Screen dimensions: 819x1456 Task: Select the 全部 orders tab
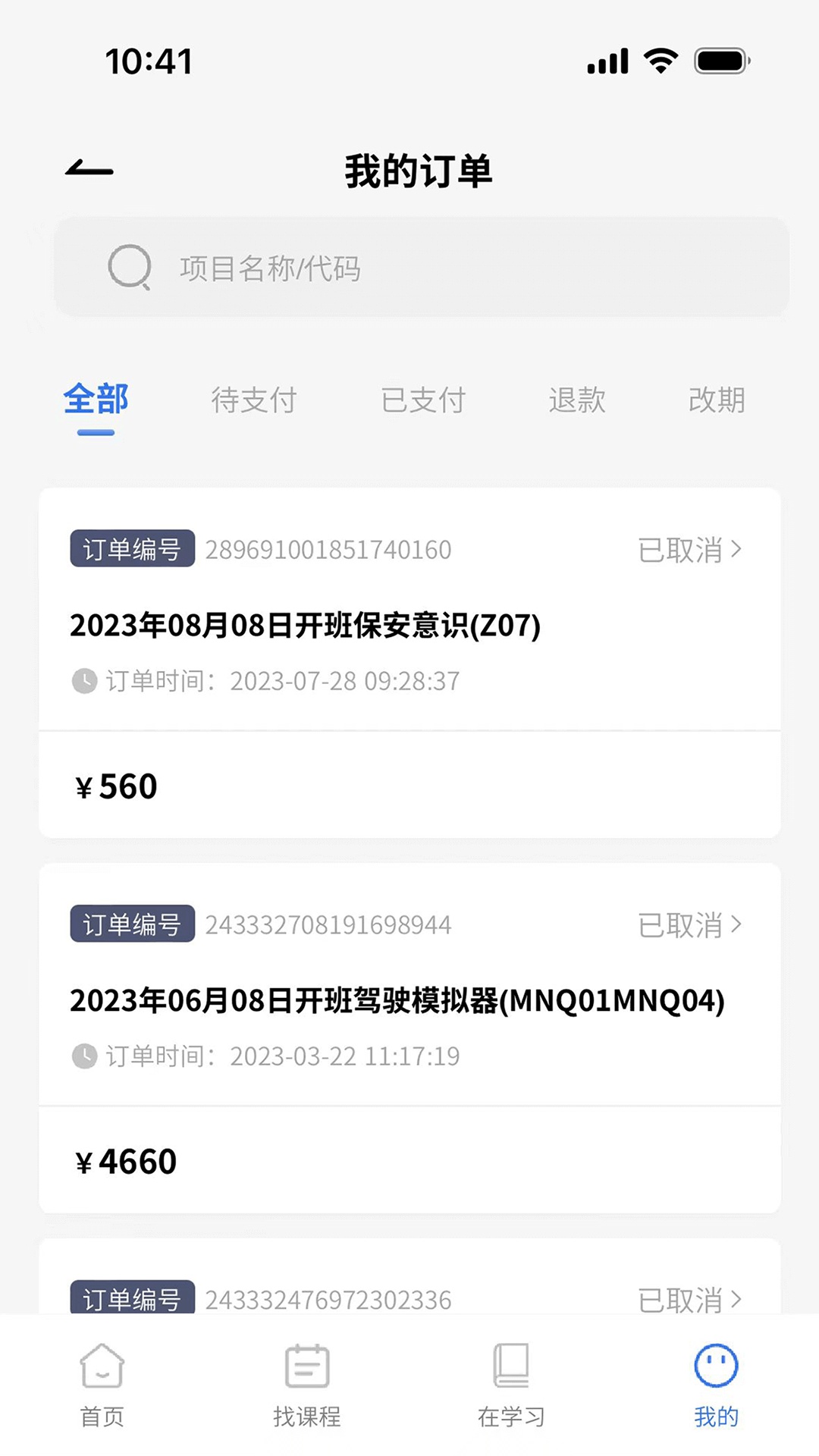[96, 400]
